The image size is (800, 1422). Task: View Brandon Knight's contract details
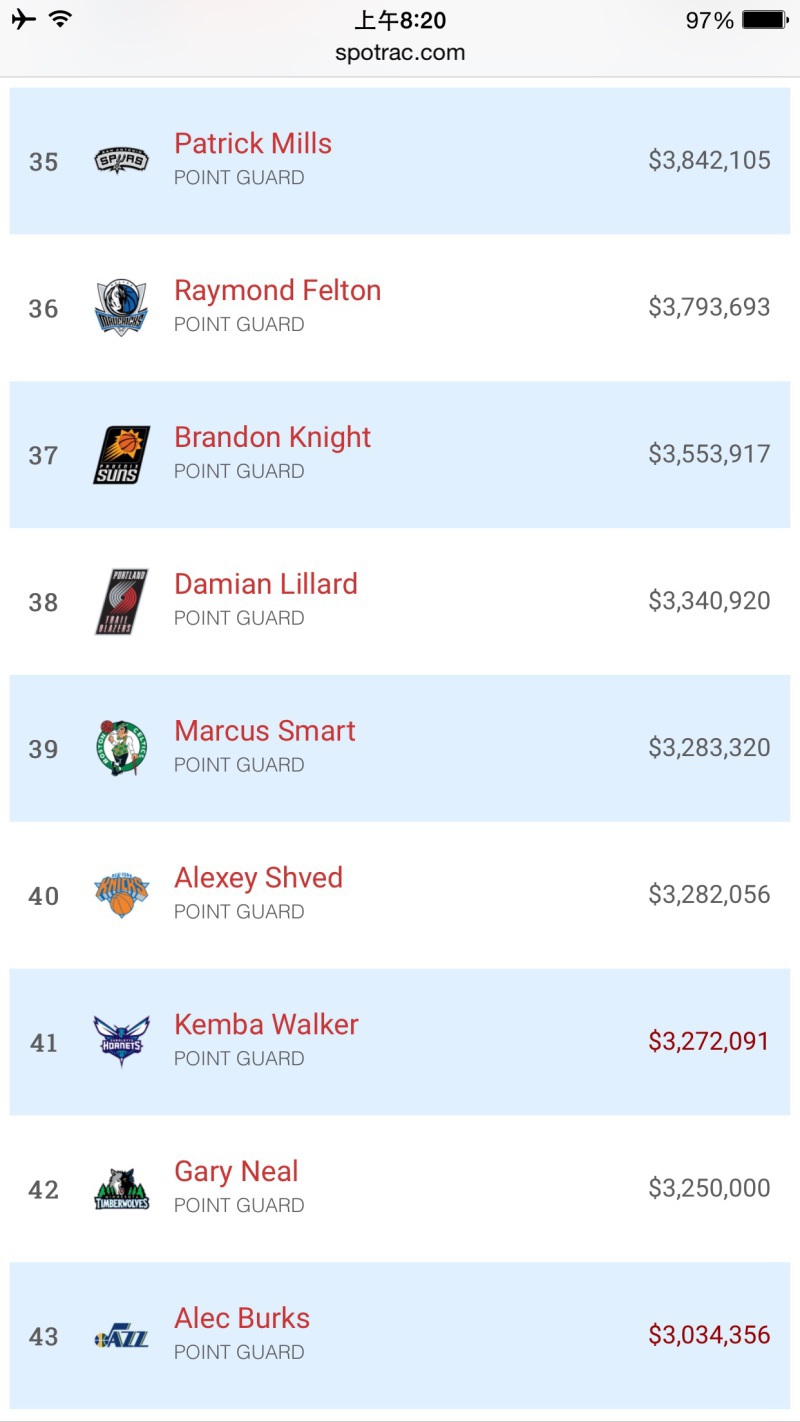click(272, 438)
